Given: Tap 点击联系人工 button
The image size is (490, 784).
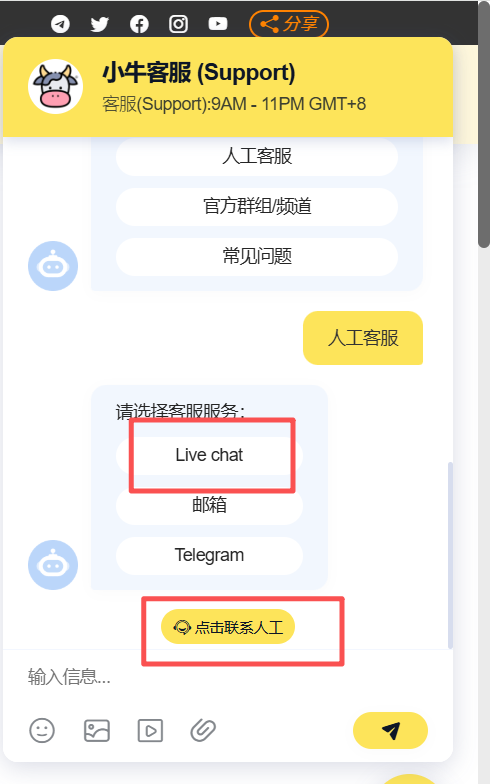Looking at the screenshot, I should coord(228,627).
